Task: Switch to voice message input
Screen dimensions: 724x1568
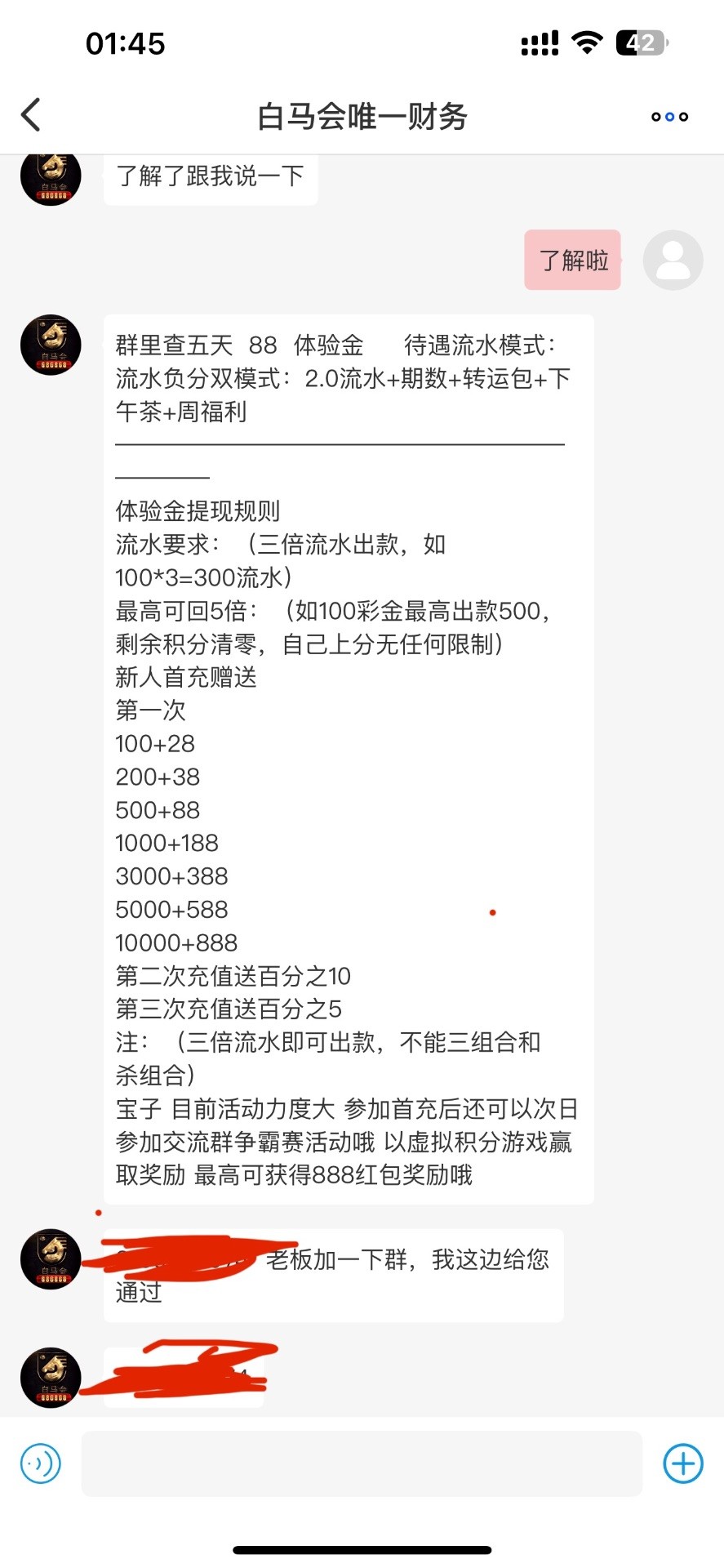Action: 41,1463
